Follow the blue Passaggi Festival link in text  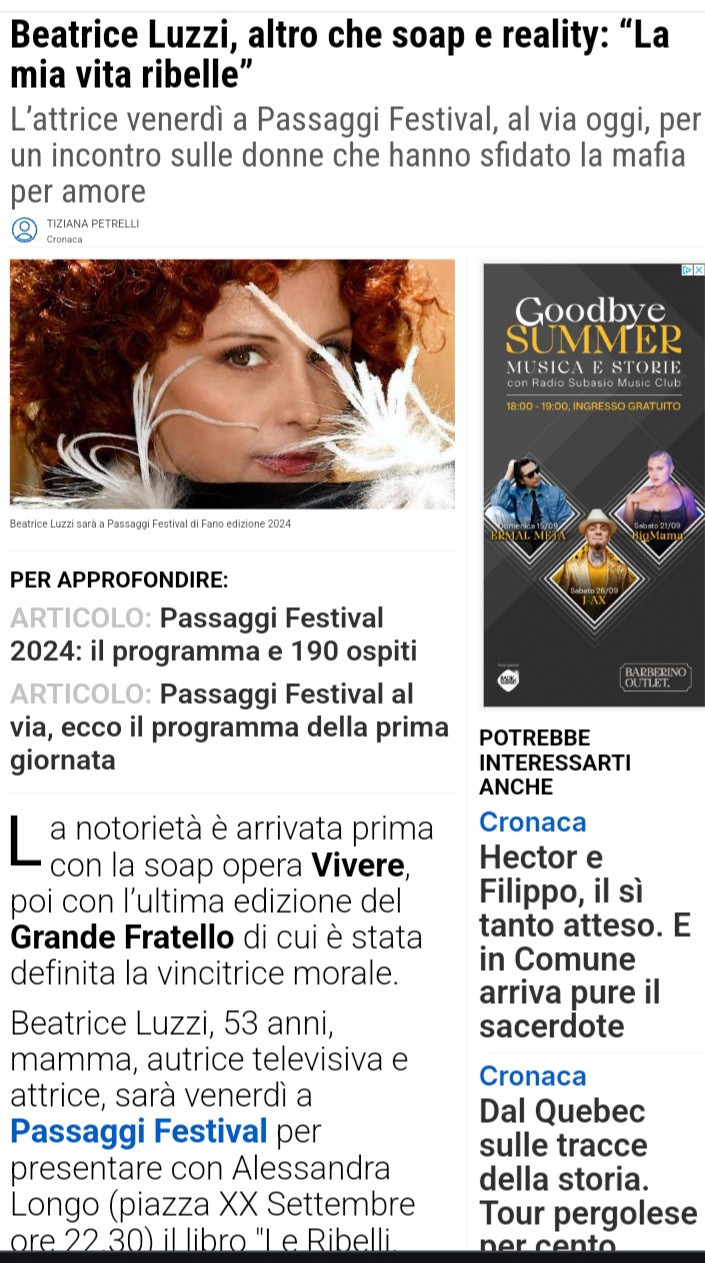[139, 1132]
